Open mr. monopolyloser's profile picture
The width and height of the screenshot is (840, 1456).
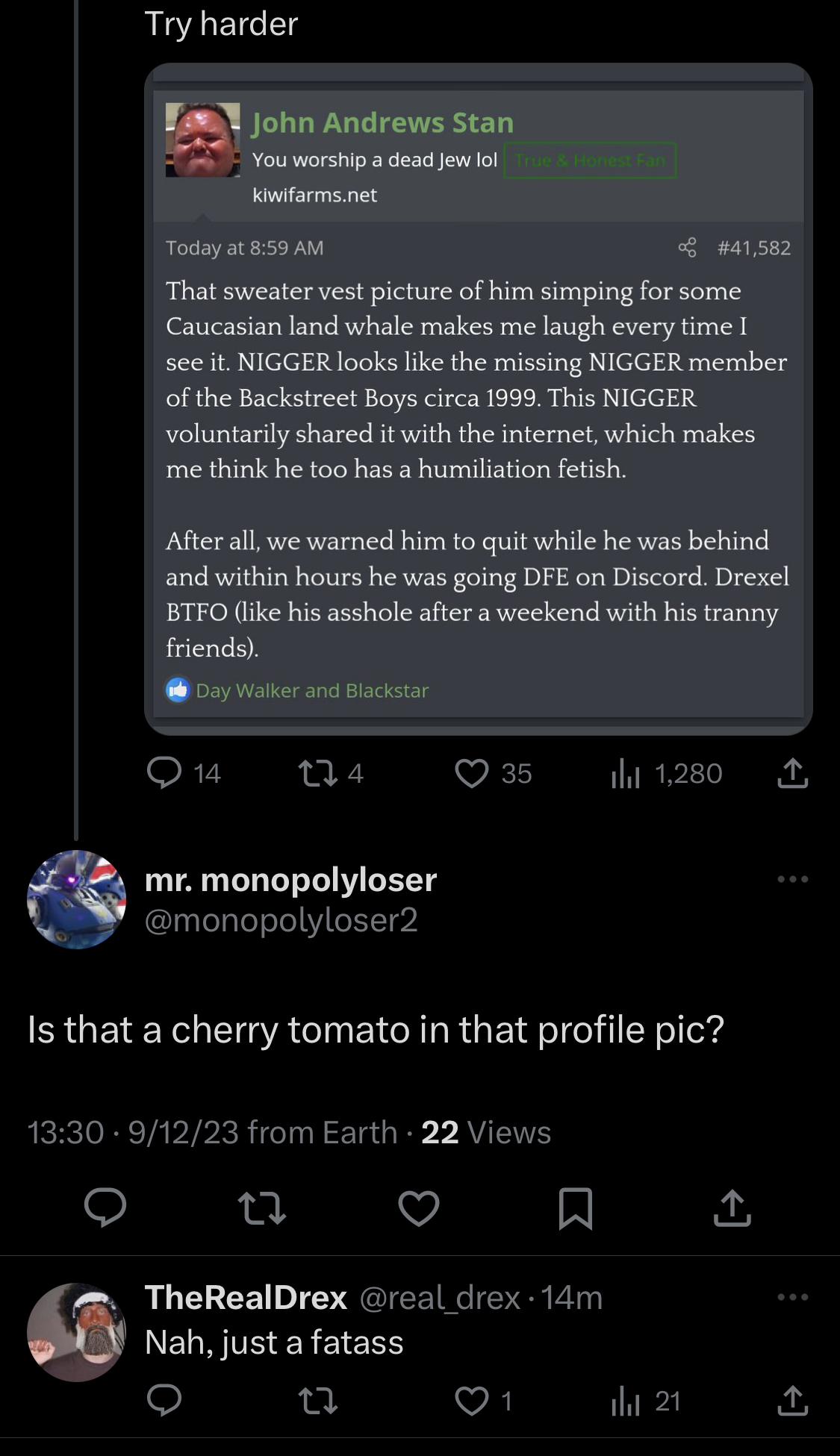pos(76,899)
